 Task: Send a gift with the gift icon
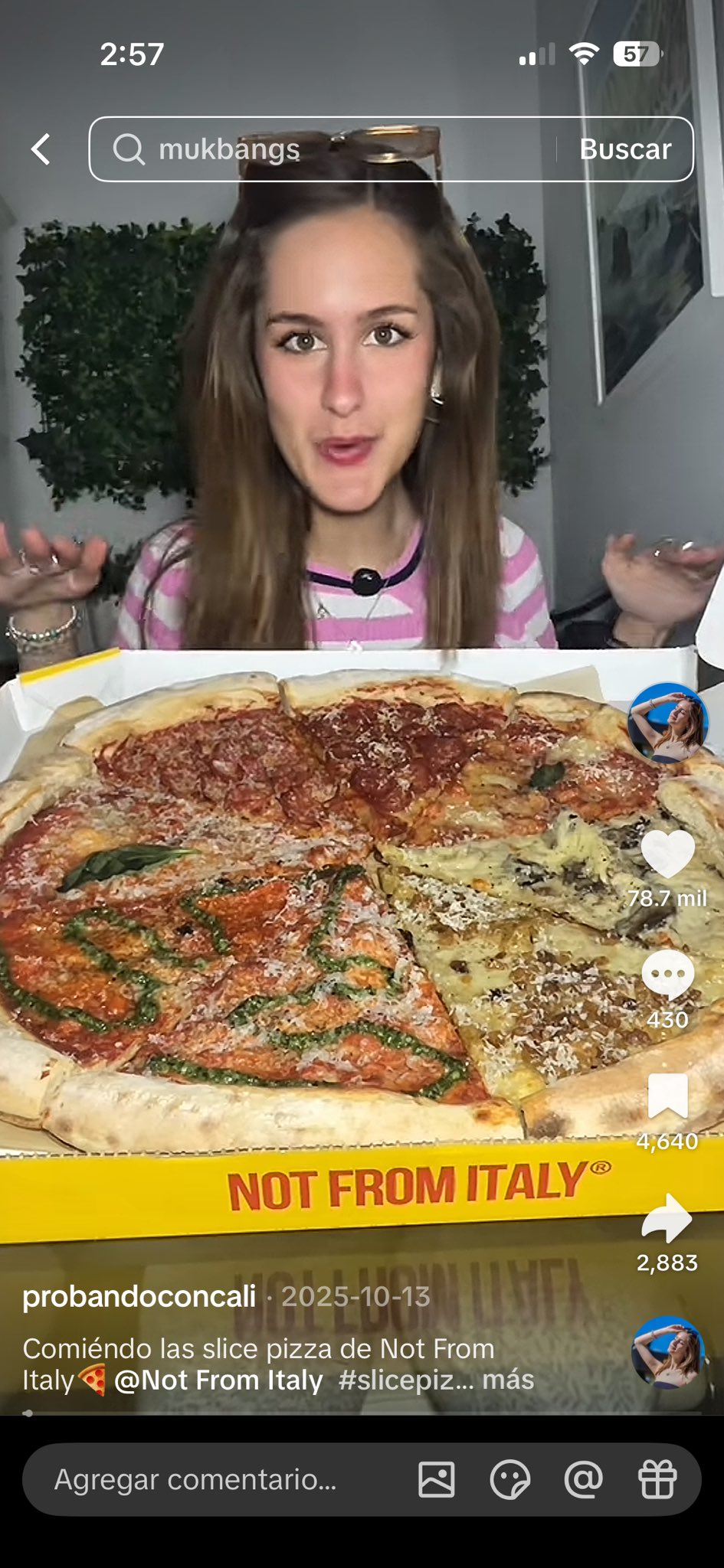[657, 1480]
